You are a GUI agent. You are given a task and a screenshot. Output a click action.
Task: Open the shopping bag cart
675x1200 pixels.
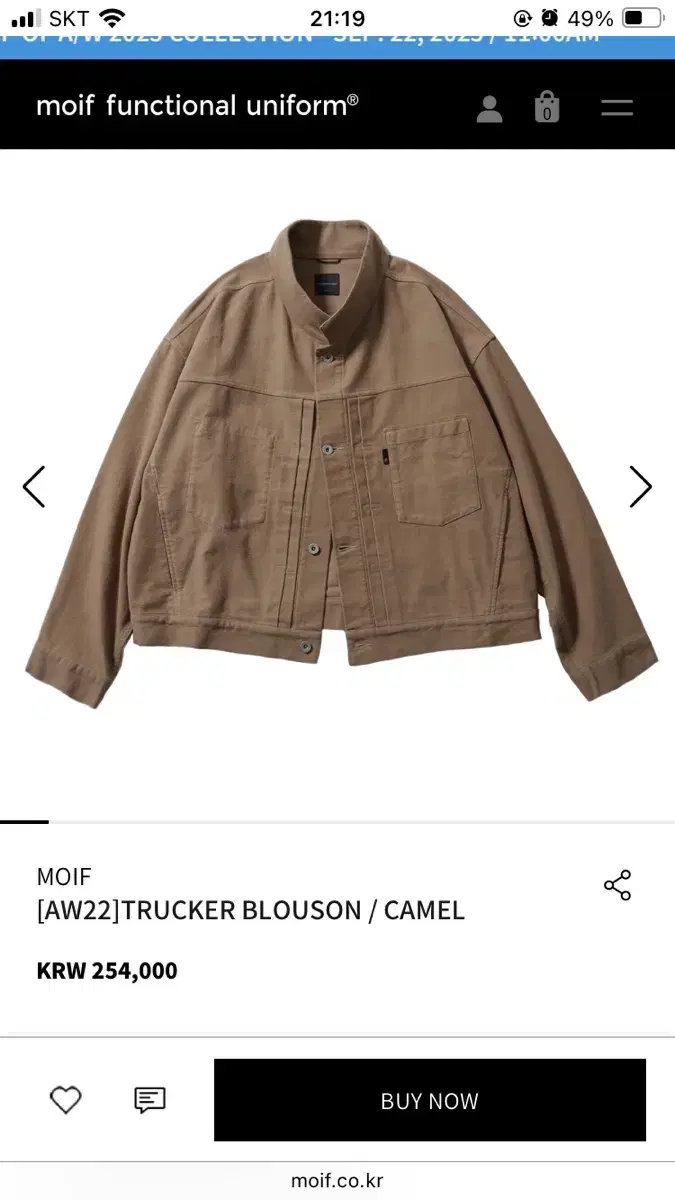point(546,106)
